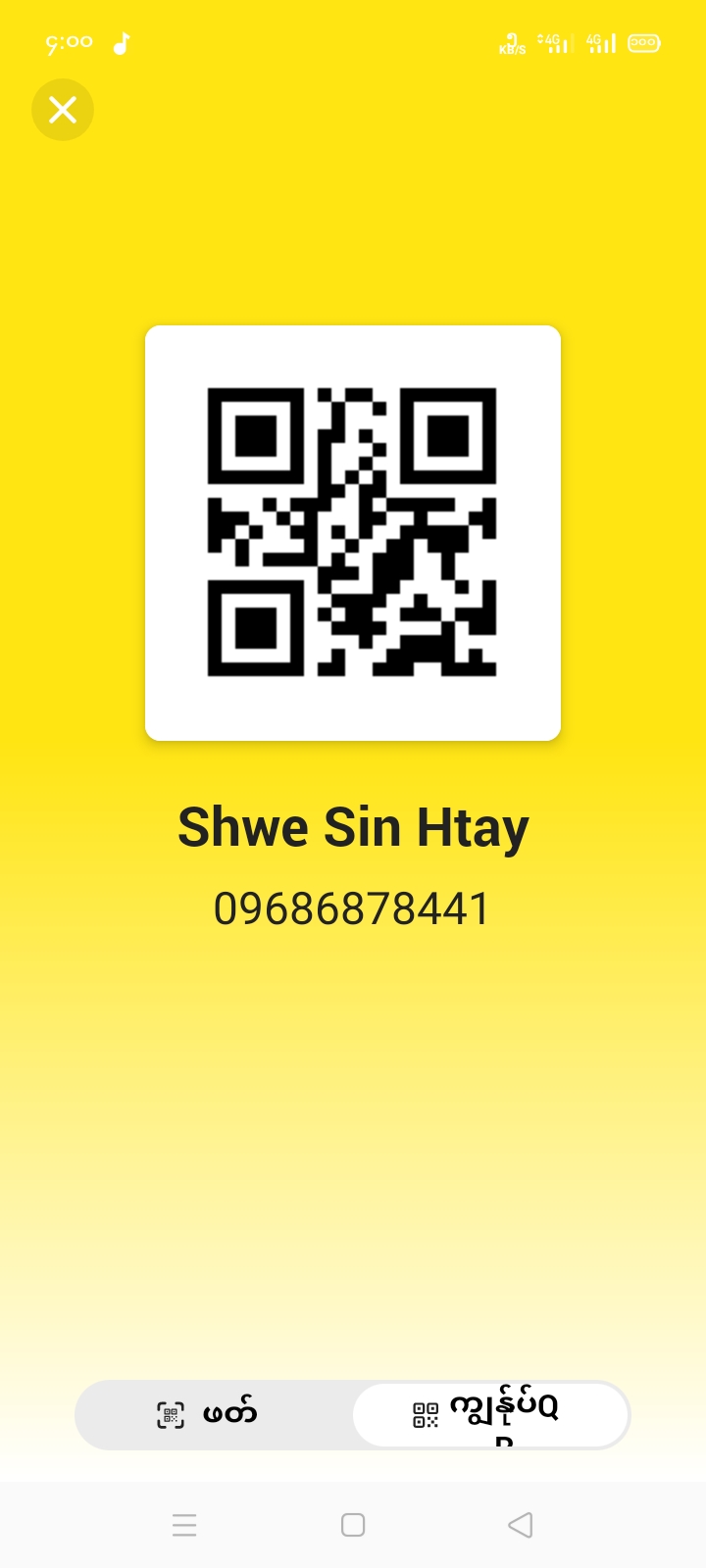Close the QR code screen
The image size is (706, 1568).
63,110
